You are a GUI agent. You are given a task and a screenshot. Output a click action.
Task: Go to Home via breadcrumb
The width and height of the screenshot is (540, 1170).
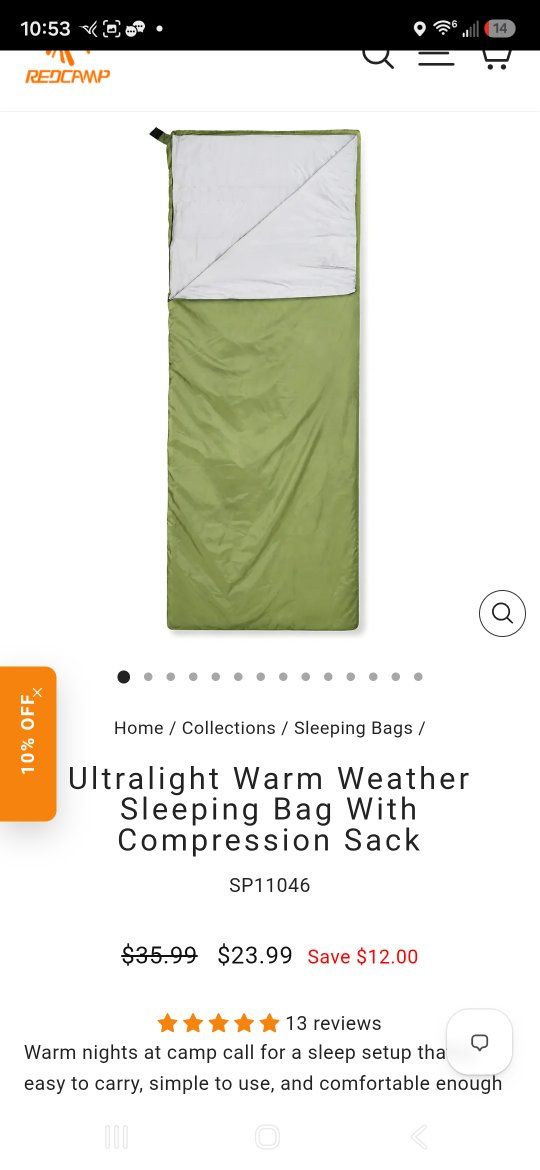pos(138,728)
